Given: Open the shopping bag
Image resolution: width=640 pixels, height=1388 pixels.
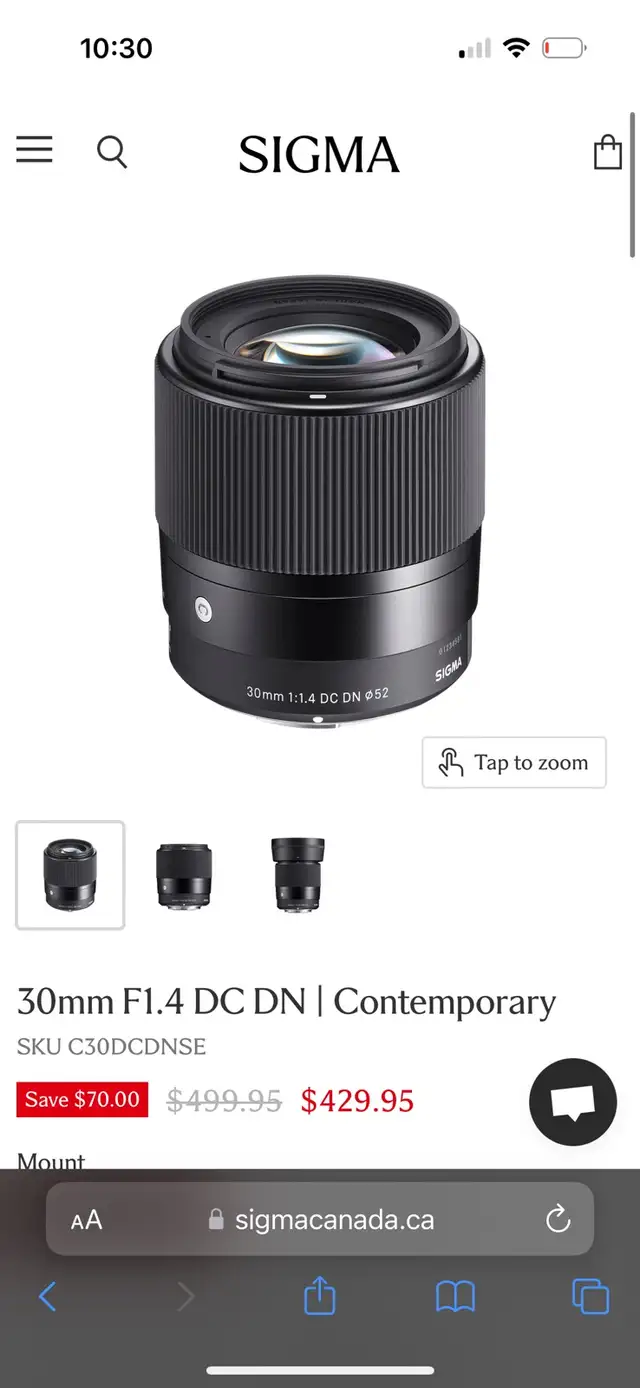Looking at the screenshot, I should coord(608,152).
